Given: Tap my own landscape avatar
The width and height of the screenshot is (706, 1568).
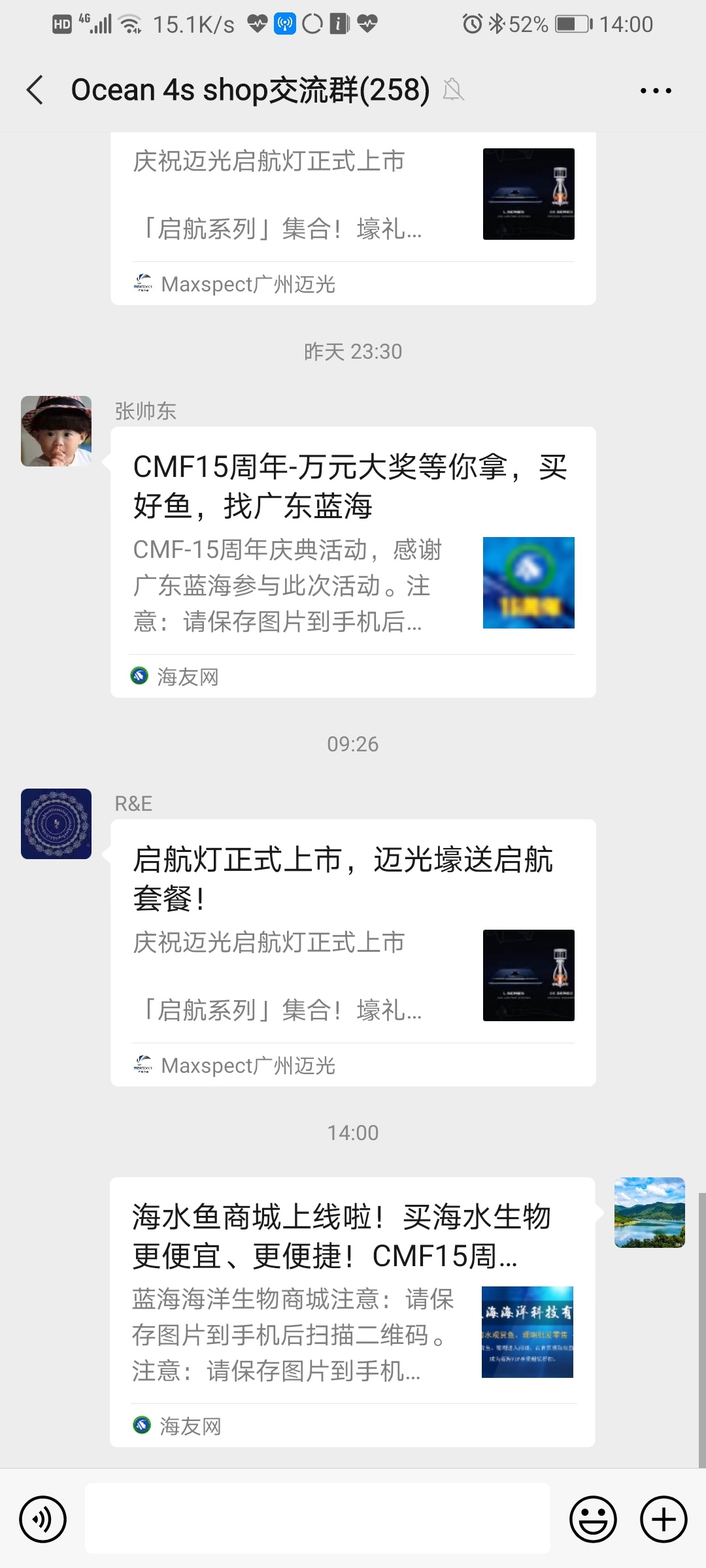Looking at the screenshot, I should coord(649,1213).
